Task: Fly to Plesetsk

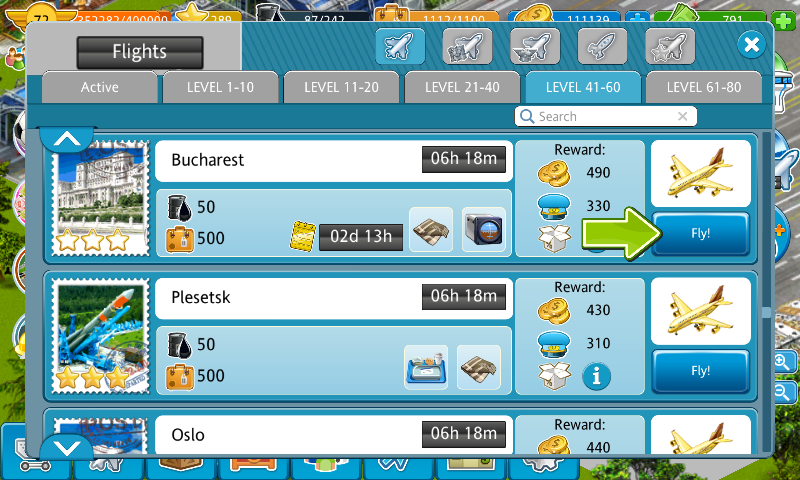Action: pos(700,370)
